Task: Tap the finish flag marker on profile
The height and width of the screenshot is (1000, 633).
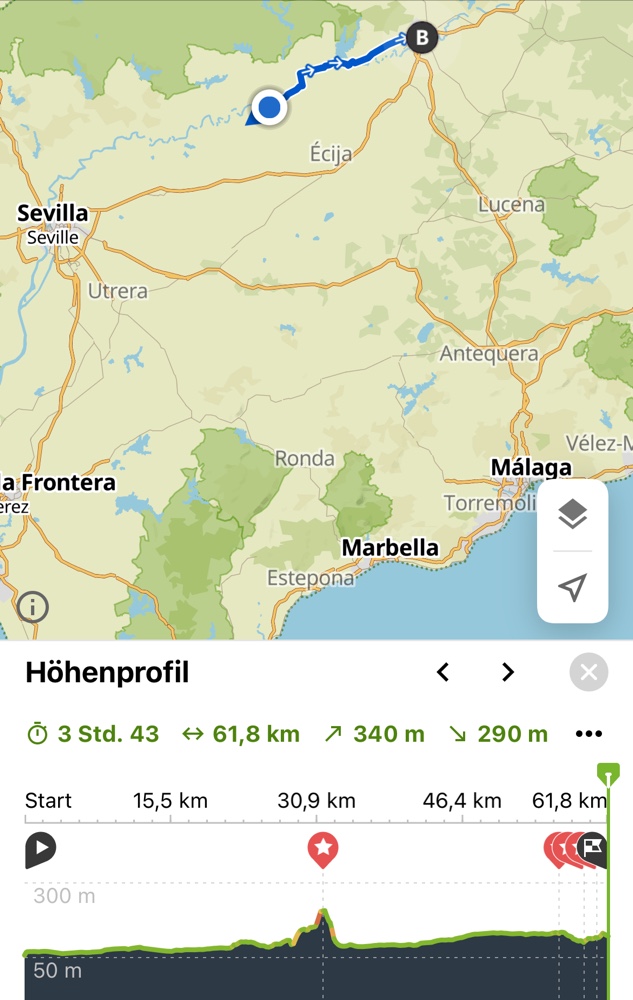Action: [595, 848]
